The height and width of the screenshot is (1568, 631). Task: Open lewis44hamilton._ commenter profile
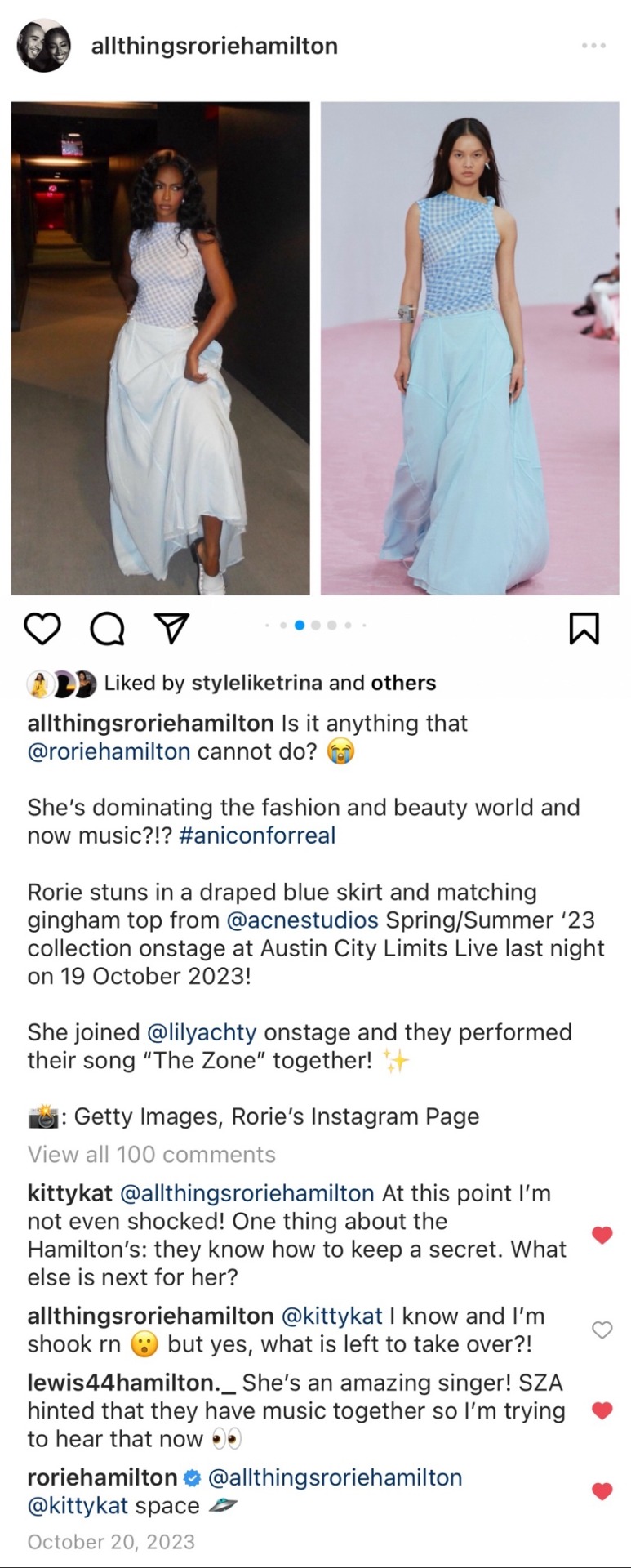[x=131, y=1383]
